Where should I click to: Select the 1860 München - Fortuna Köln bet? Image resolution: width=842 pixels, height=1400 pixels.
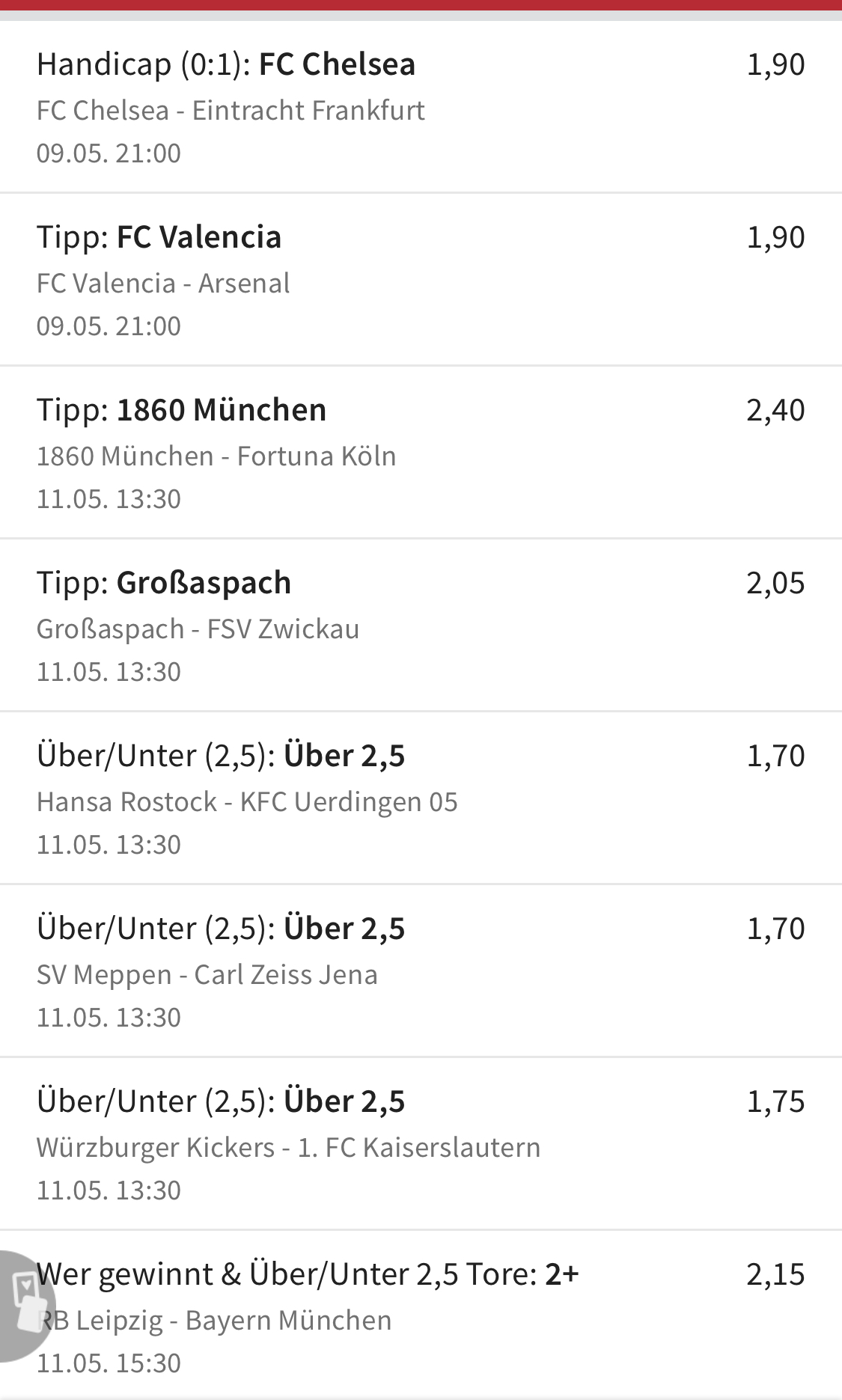tap(419, 453)
